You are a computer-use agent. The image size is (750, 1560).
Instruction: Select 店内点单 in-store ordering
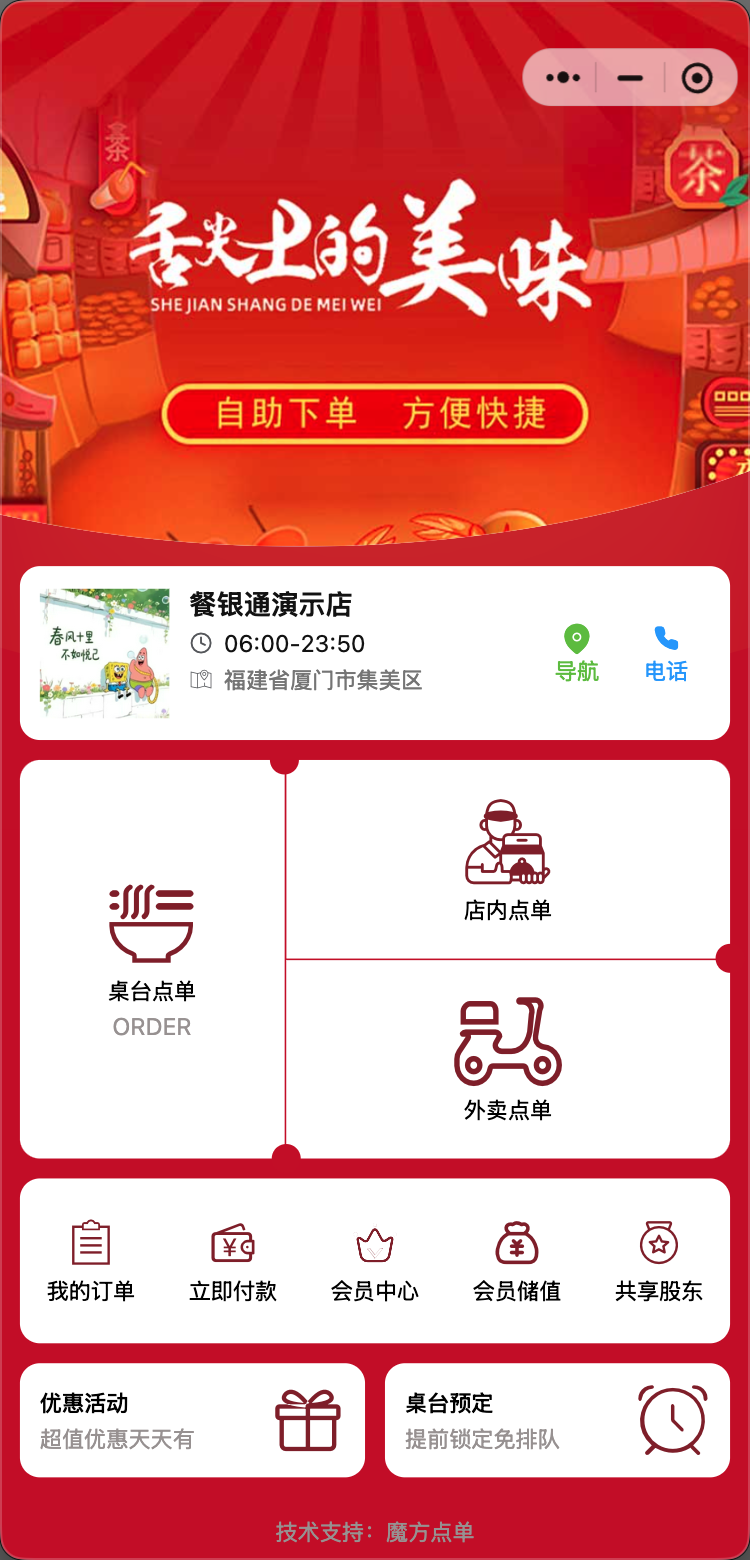(x=508, y=860)
